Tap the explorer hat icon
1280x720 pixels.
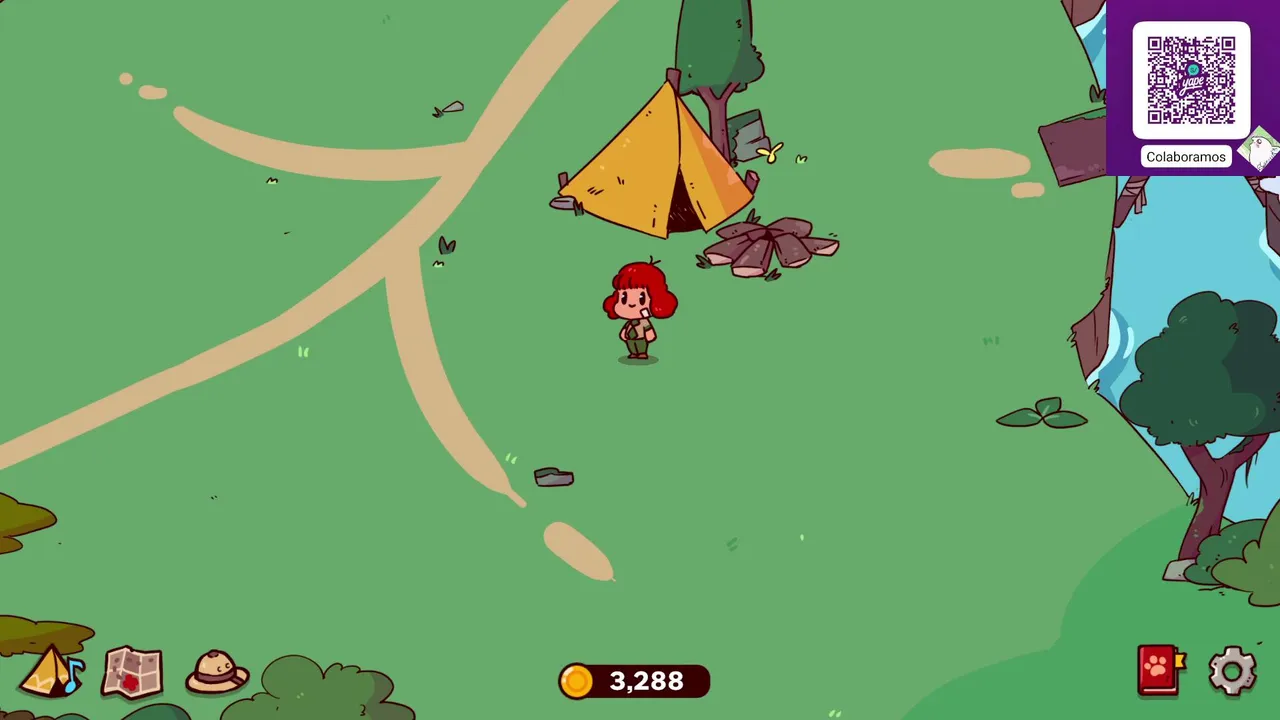(x=216, y=671)
